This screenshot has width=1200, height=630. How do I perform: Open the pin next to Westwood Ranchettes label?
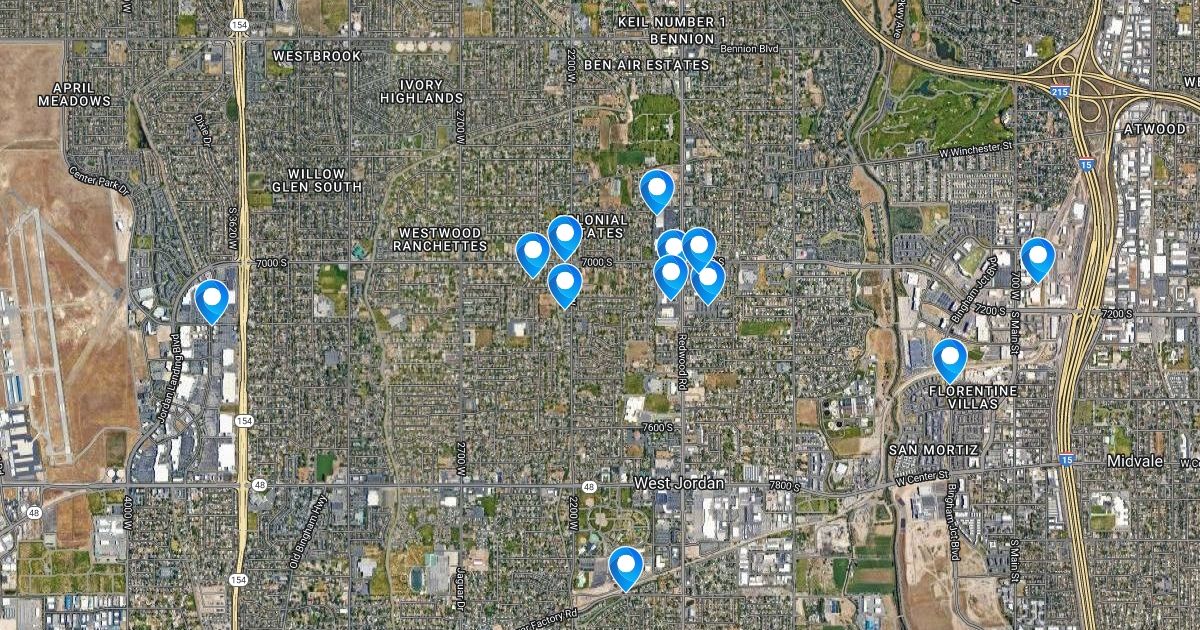(533, 251)
